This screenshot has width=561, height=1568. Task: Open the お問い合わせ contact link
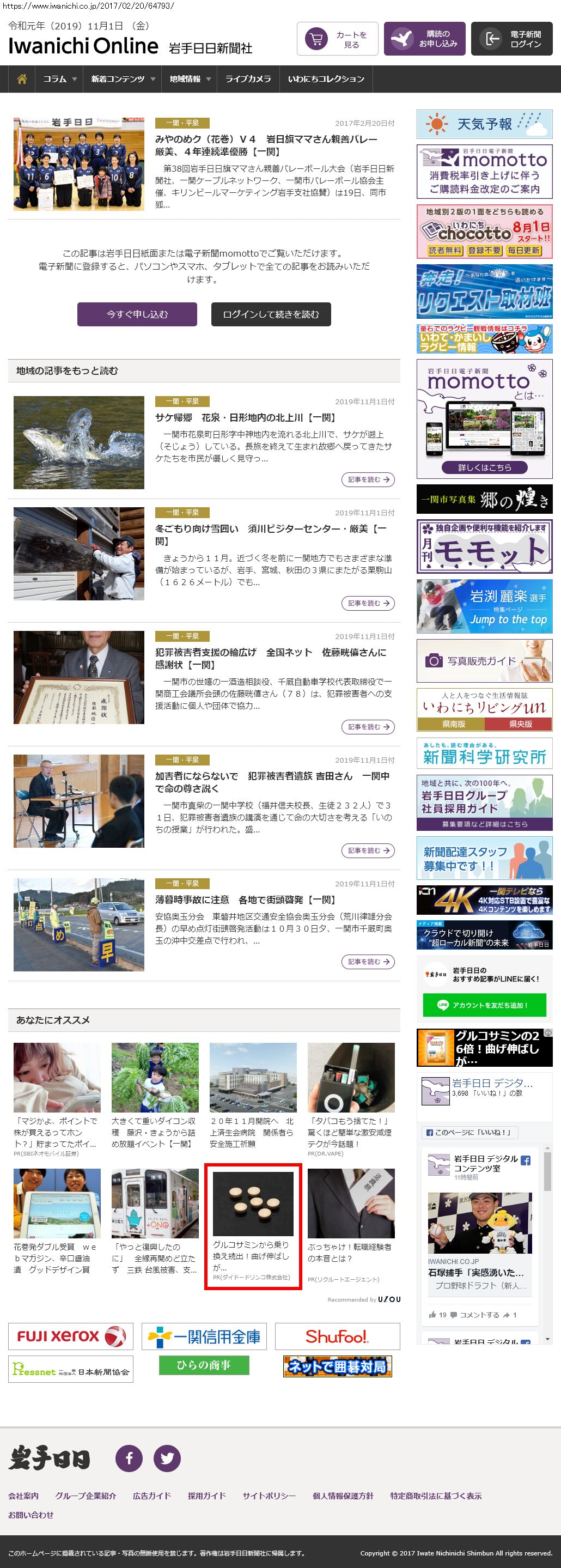31,1515
